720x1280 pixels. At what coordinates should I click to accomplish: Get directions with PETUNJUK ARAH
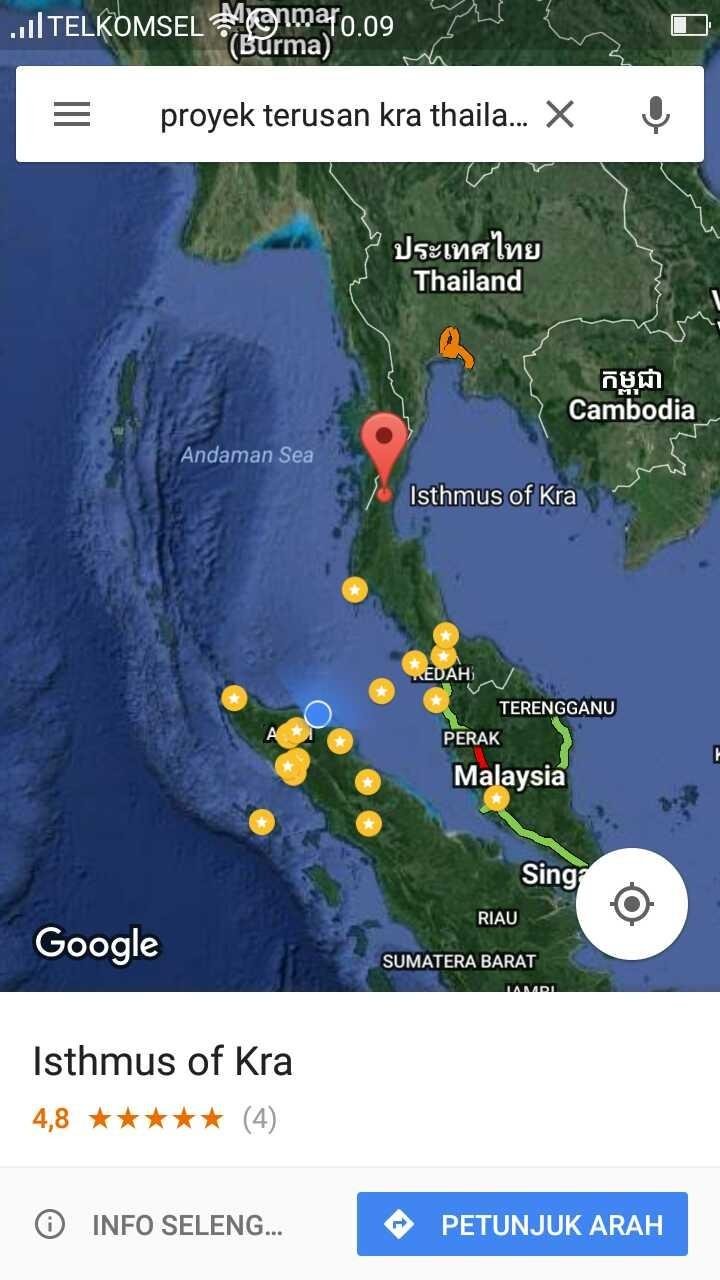pyautogui.click(x=522, y=1224)
